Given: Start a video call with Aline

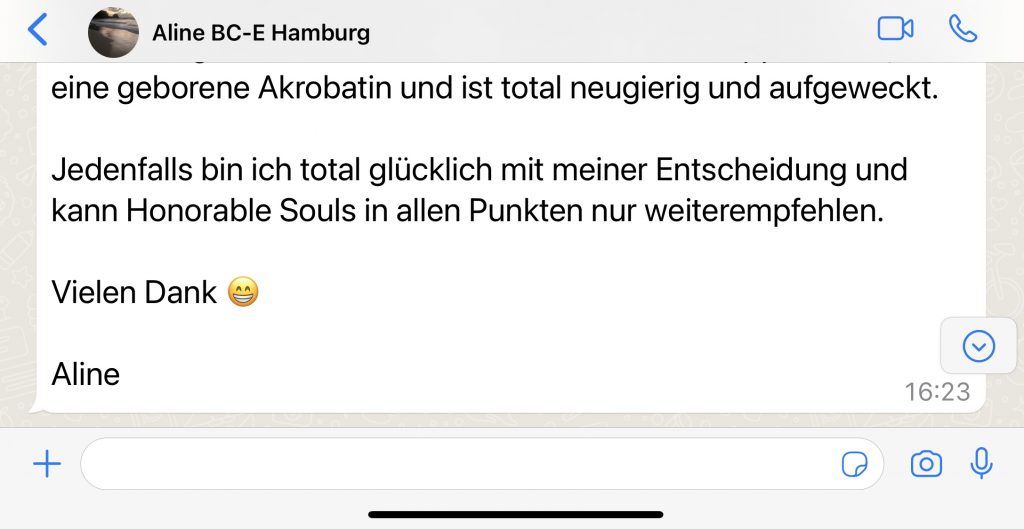Looking at the screenshot, I should [895, 30].
